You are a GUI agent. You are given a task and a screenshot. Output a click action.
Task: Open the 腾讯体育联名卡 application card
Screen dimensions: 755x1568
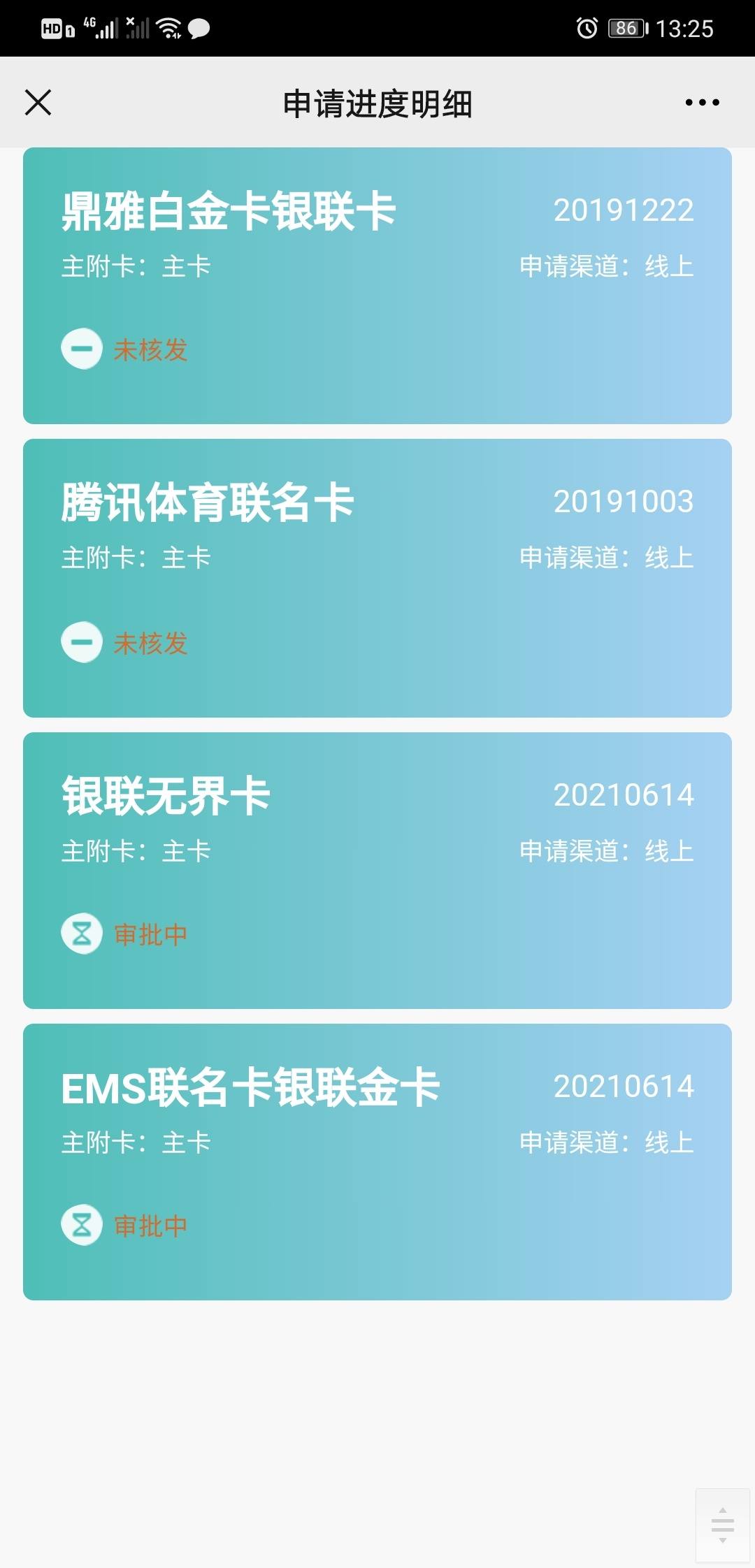(x=377, y=578)
